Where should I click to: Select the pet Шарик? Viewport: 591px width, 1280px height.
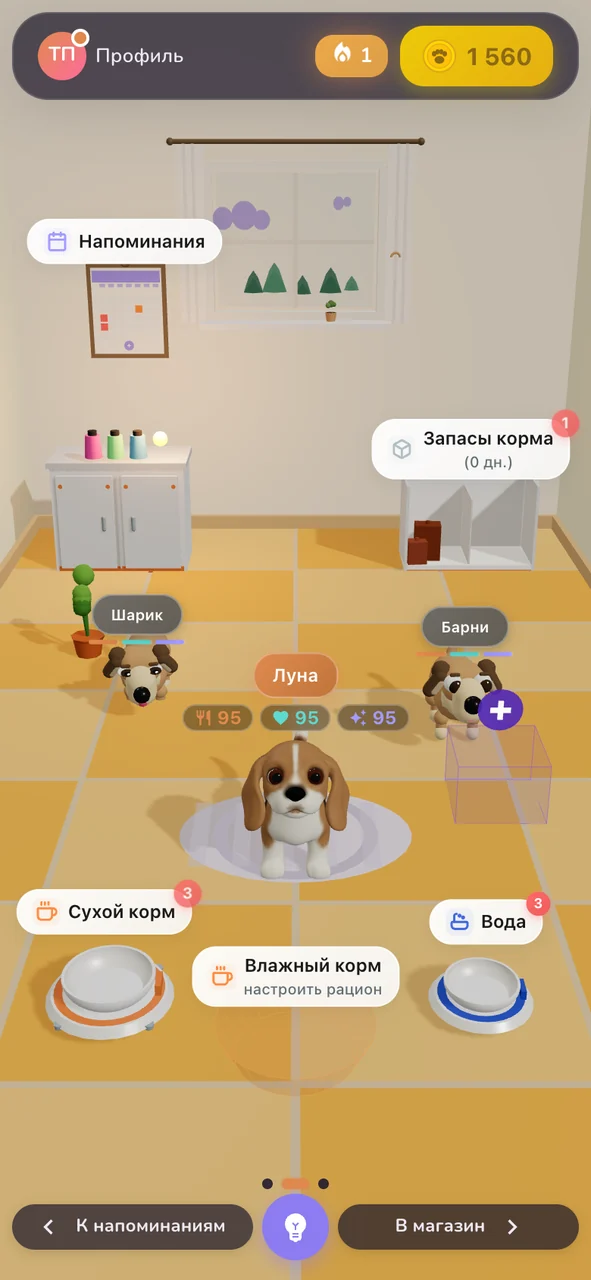138,616
